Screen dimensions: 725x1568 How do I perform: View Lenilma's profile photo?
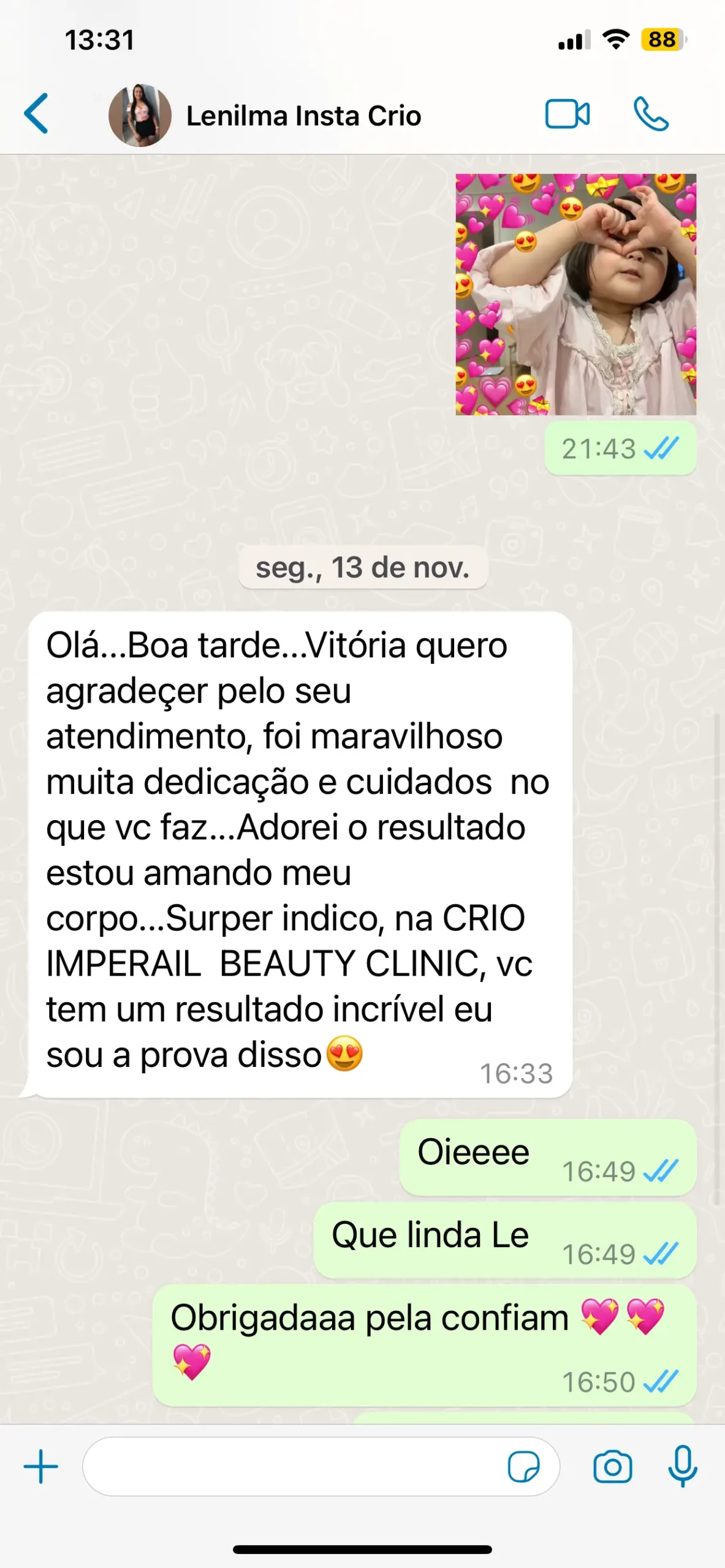coord(140,115)
